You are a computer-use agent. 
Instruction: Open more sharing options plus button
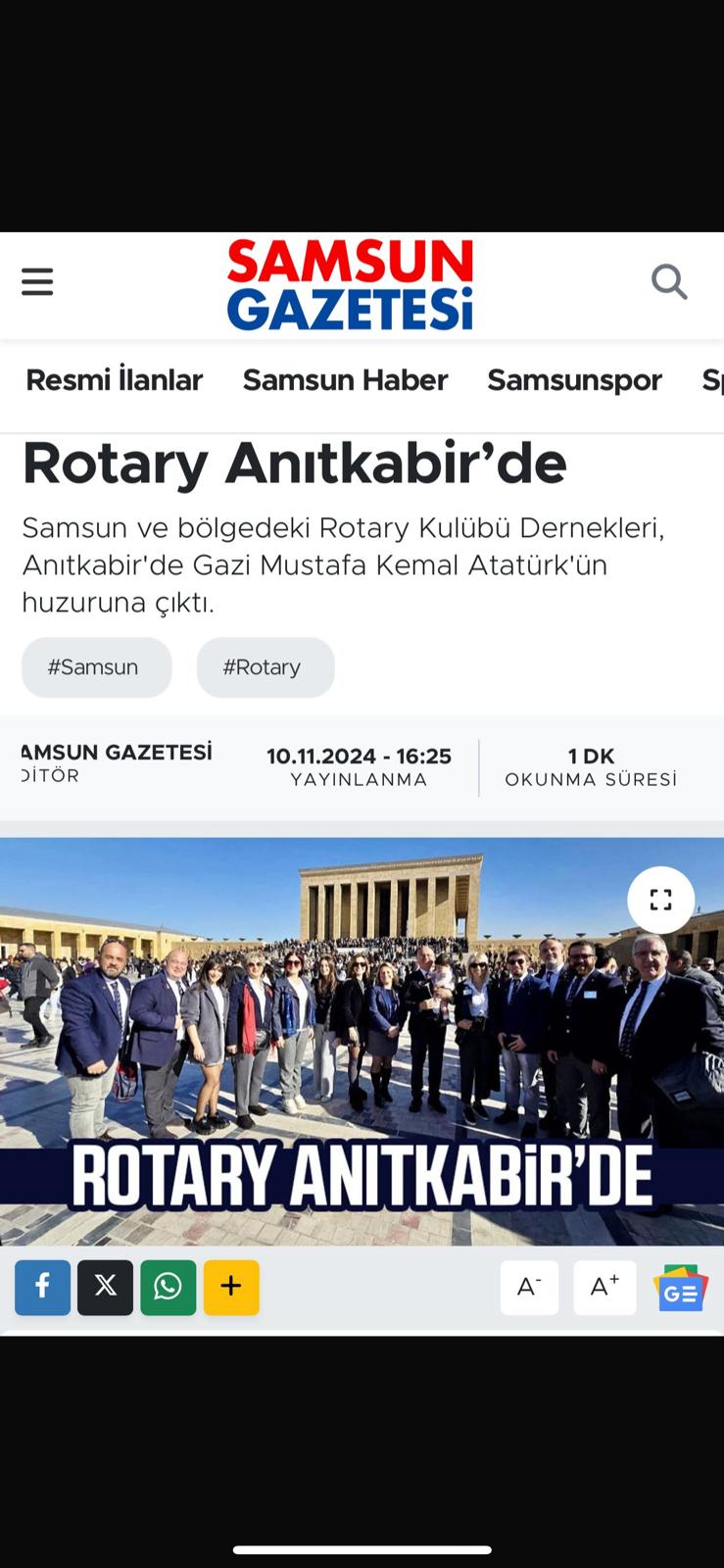(x=231, y=1287)
